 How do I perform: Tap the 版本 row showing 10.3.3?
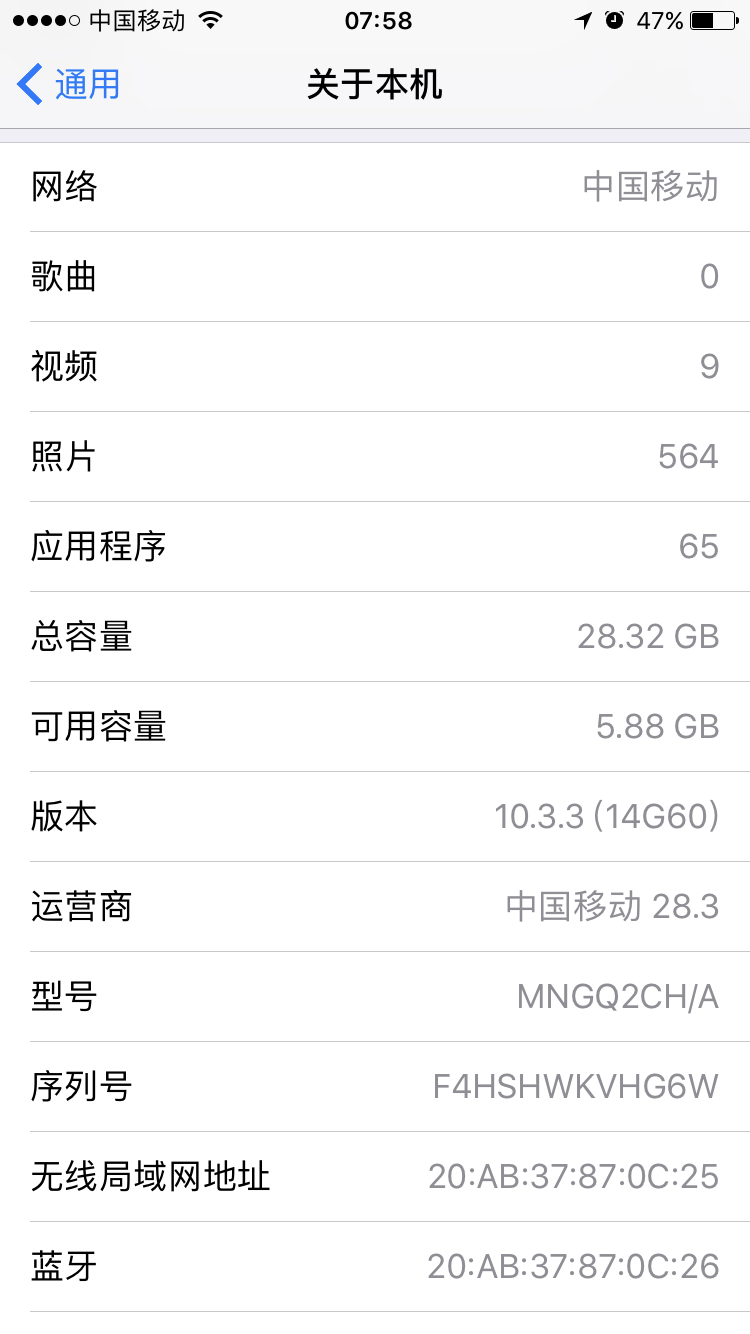tap(375, 816)
